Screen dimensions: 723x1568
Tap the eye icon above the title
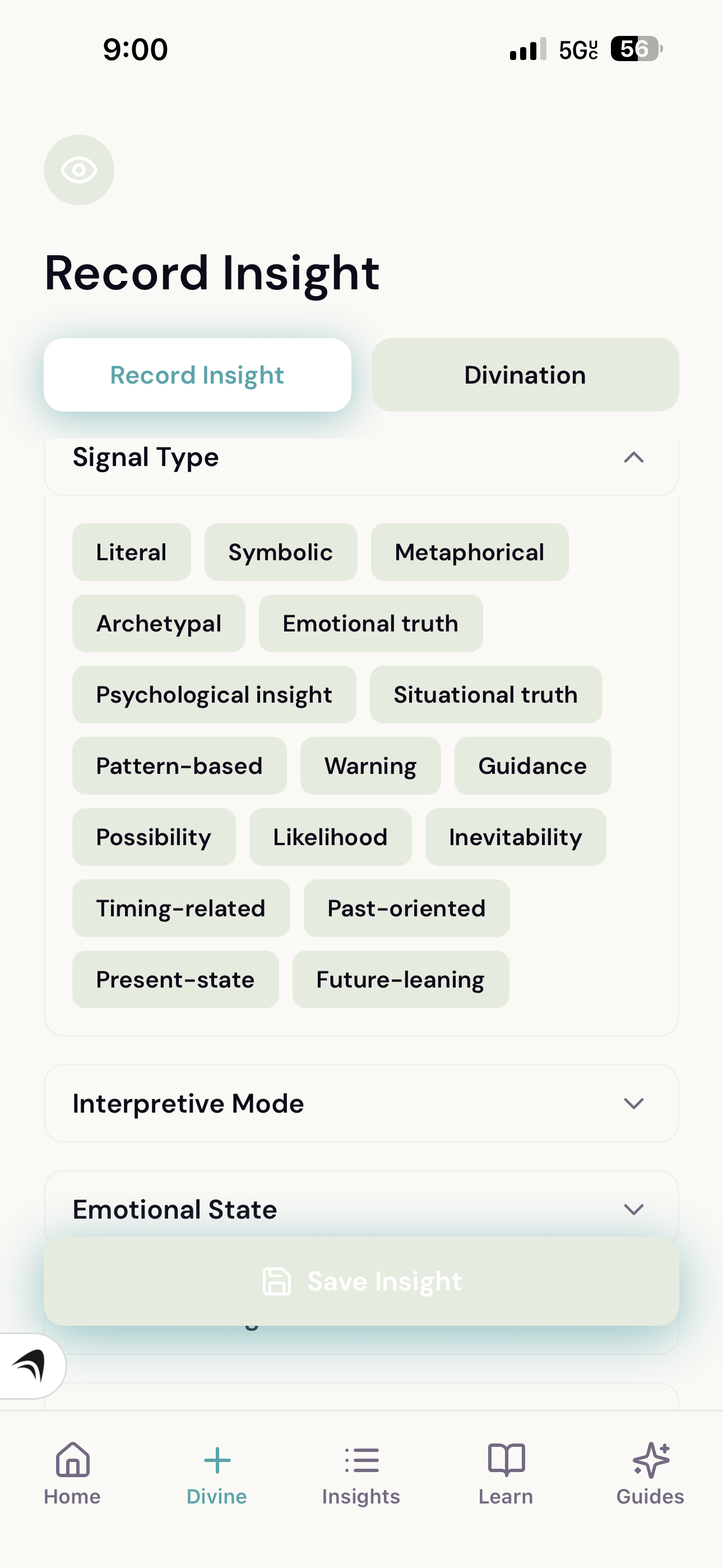79,170
